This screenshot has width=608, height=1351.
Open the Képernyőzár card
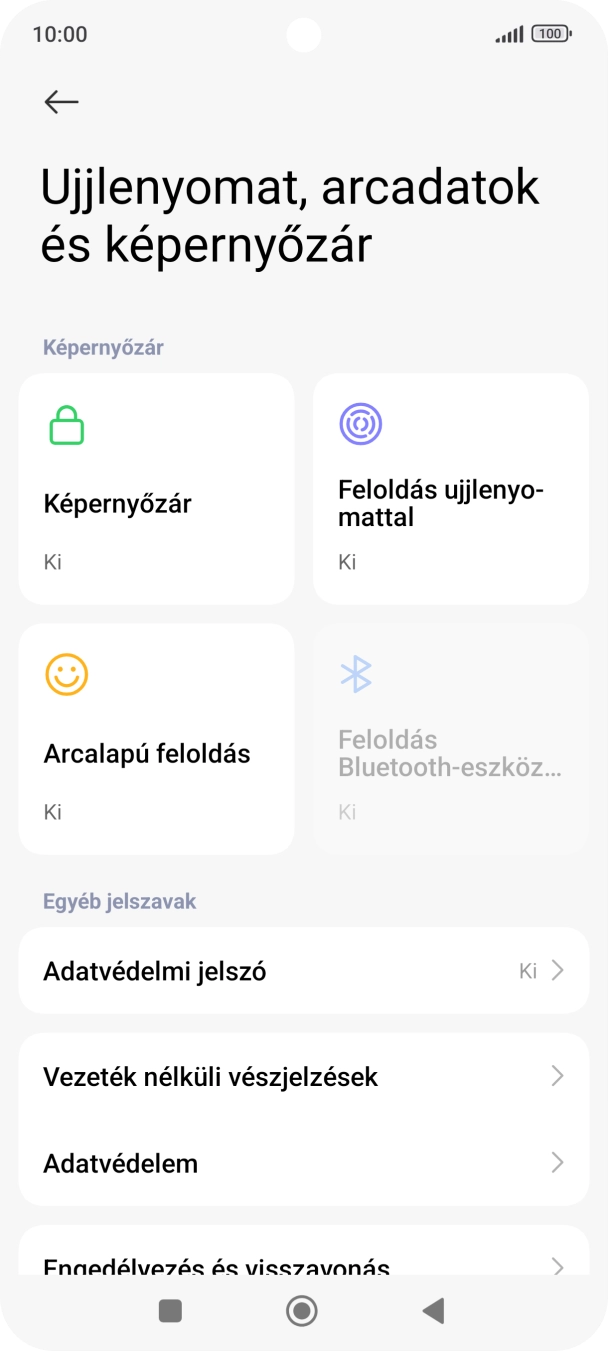point(156,489)
